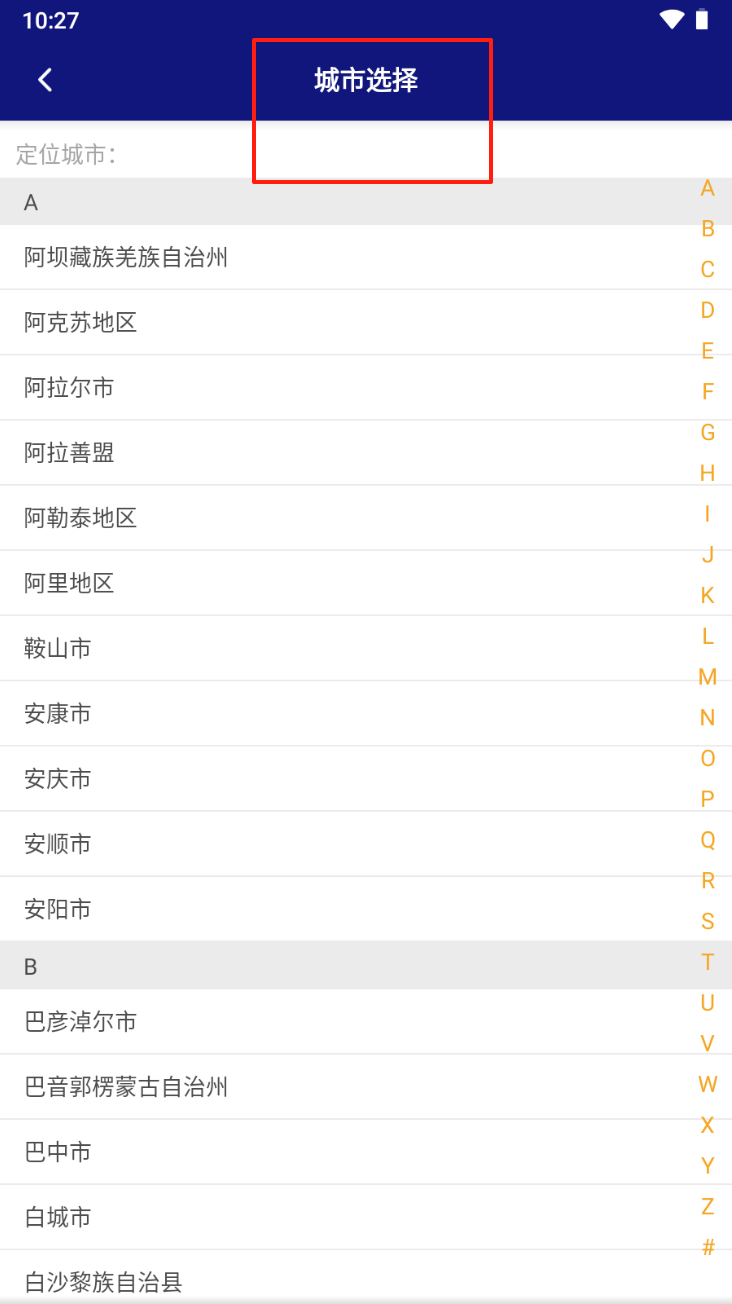Select 阿坝藏族羌族自治州 from the list

coord(126,257)
